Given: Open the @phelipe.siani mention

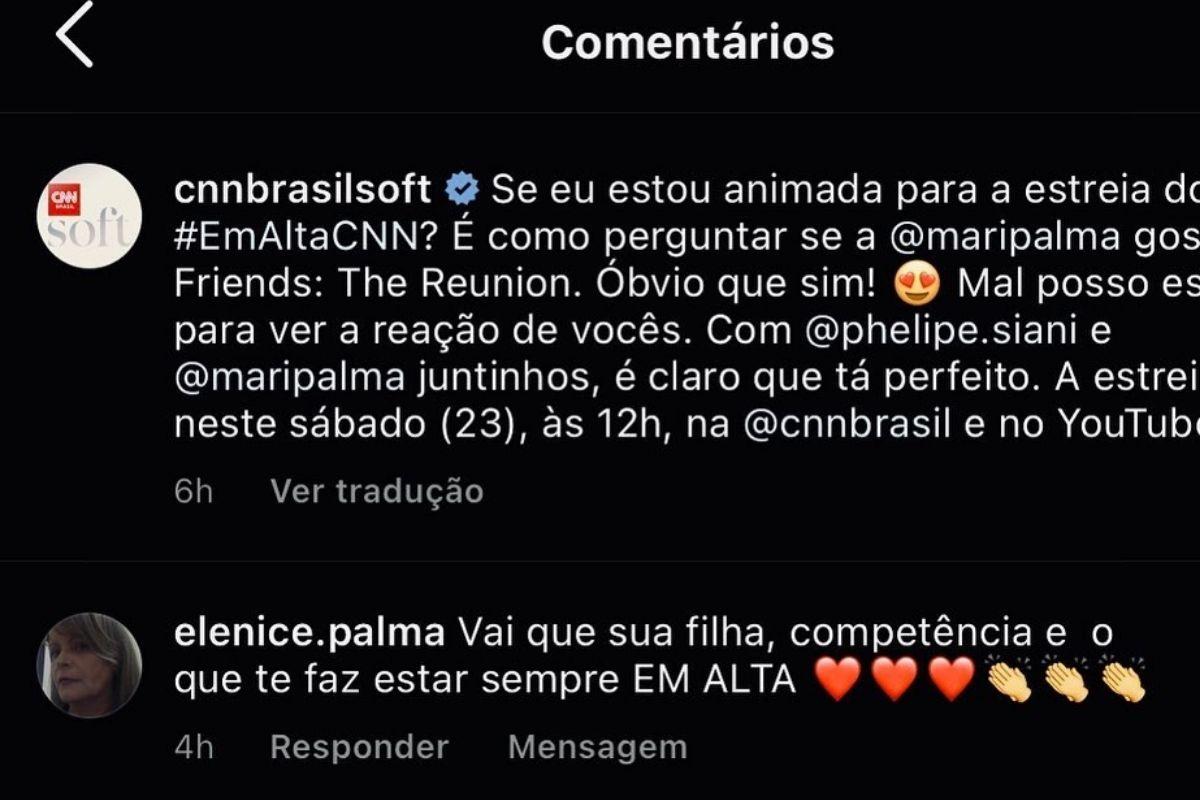Looking at the screenshot, I should 957,331.
